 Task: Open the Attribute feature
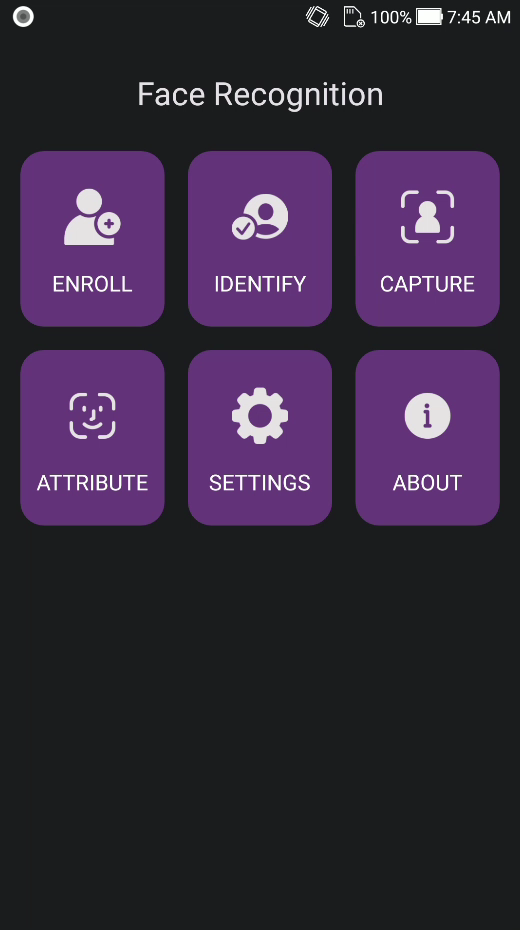click(x=92, y=438)
